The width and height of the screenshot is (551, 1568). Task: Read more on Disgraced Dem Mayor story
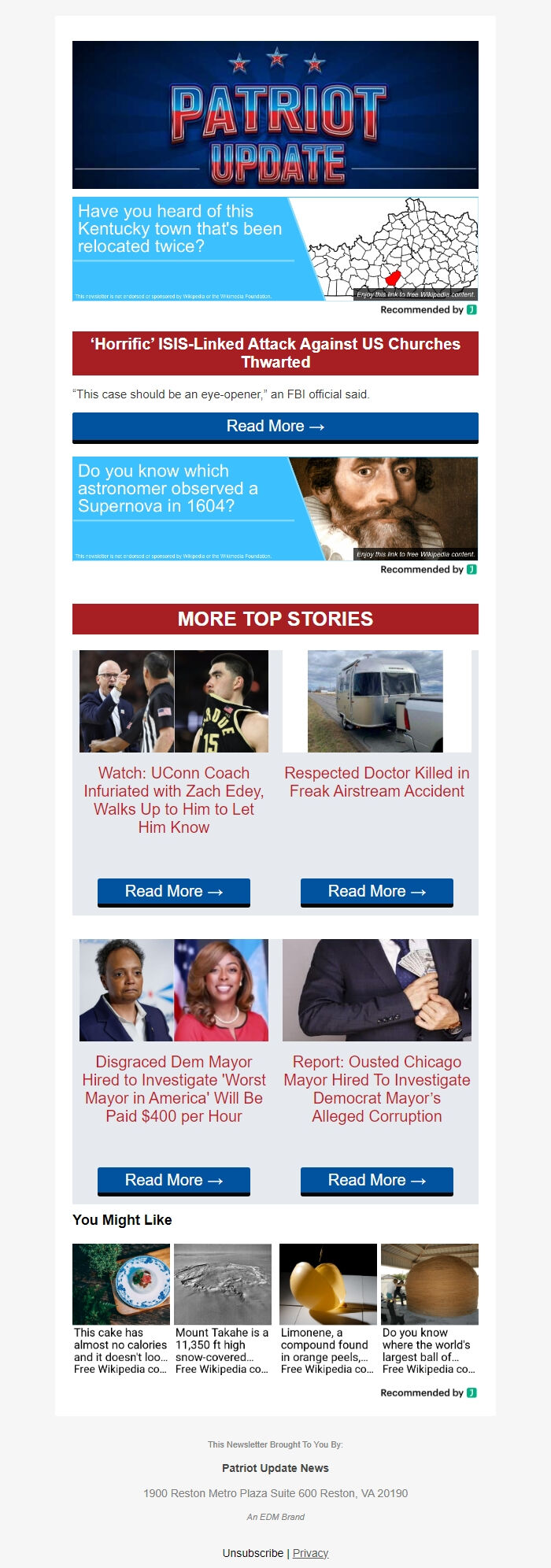click(174, 1181)
